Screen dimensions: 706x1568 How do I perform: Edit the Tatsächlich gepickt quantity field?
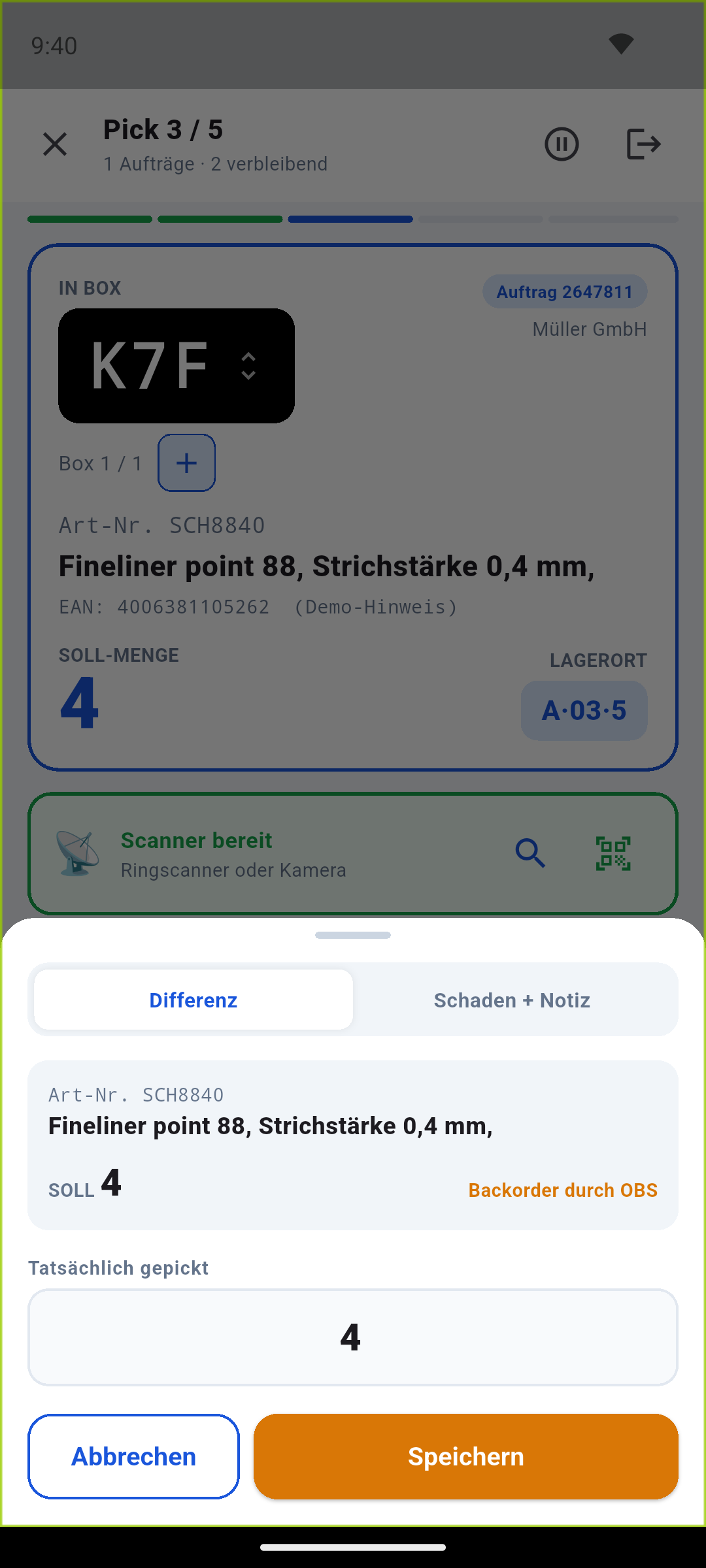click(353, 1337)
